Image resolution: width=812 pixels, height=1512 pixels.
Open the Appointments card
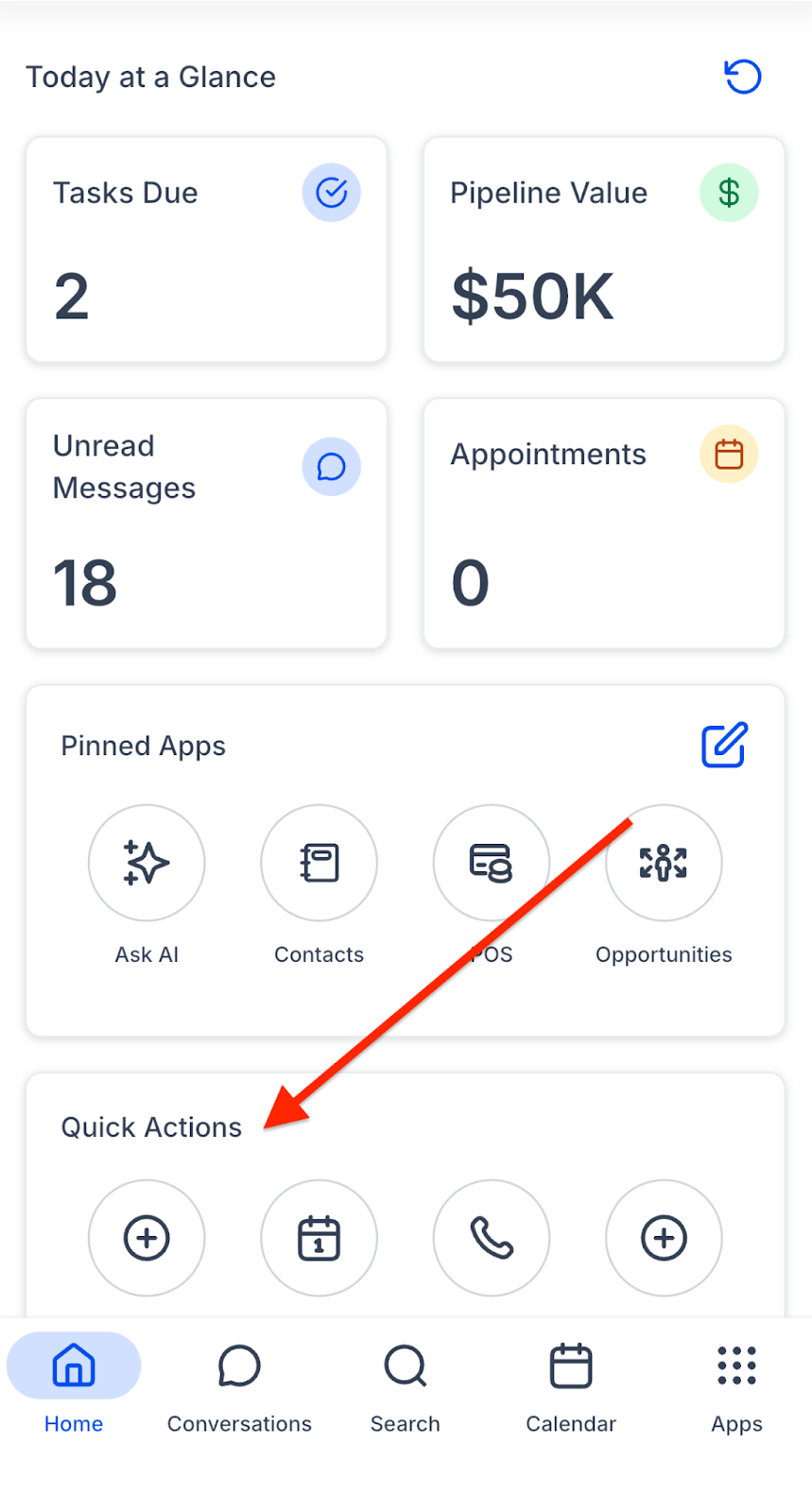tap(604, 524)
